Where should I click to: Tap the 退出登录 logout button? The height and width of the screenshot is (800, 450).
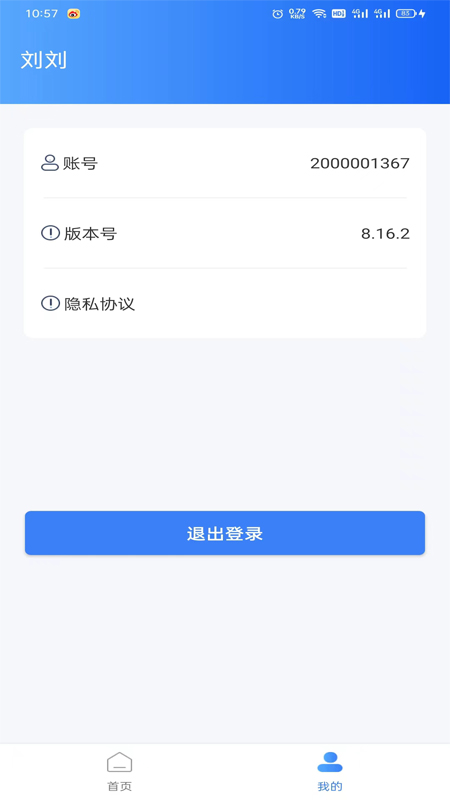[225, 533]
